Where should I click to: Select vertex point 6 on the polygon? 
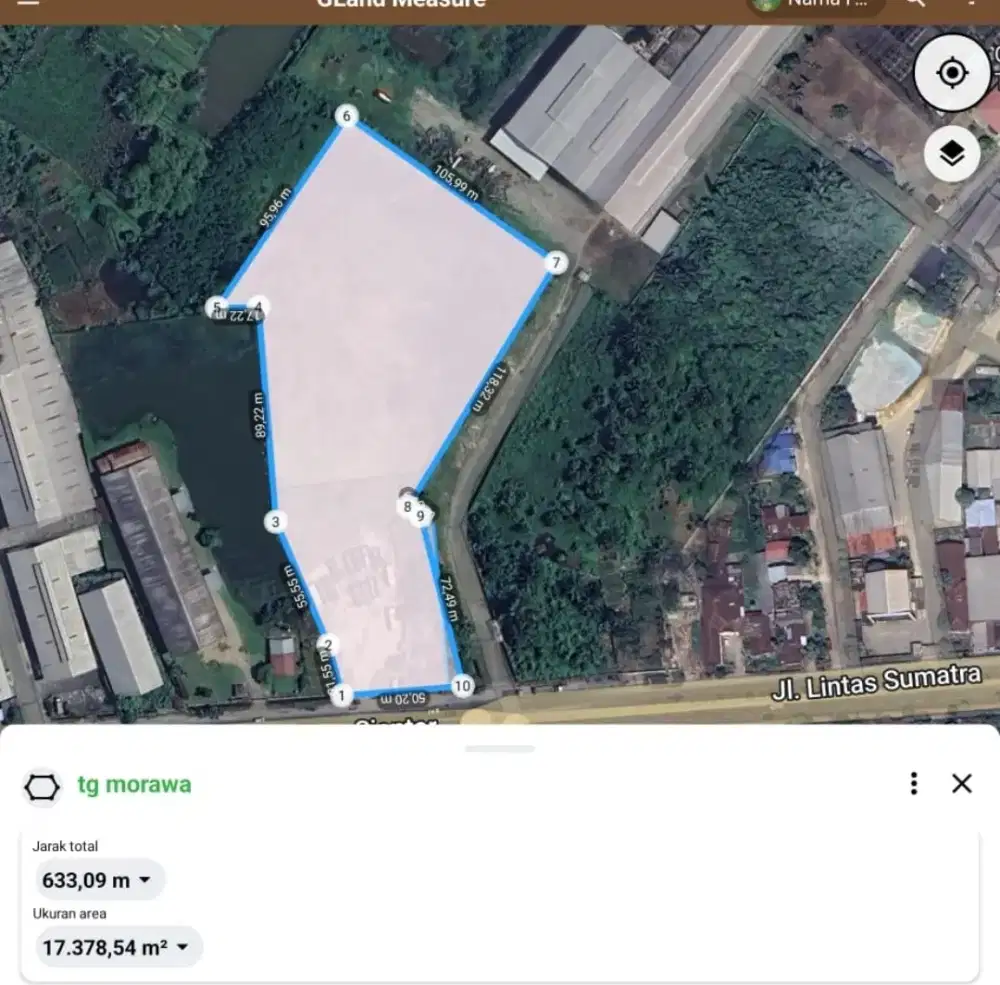click(x=347, y=117)
